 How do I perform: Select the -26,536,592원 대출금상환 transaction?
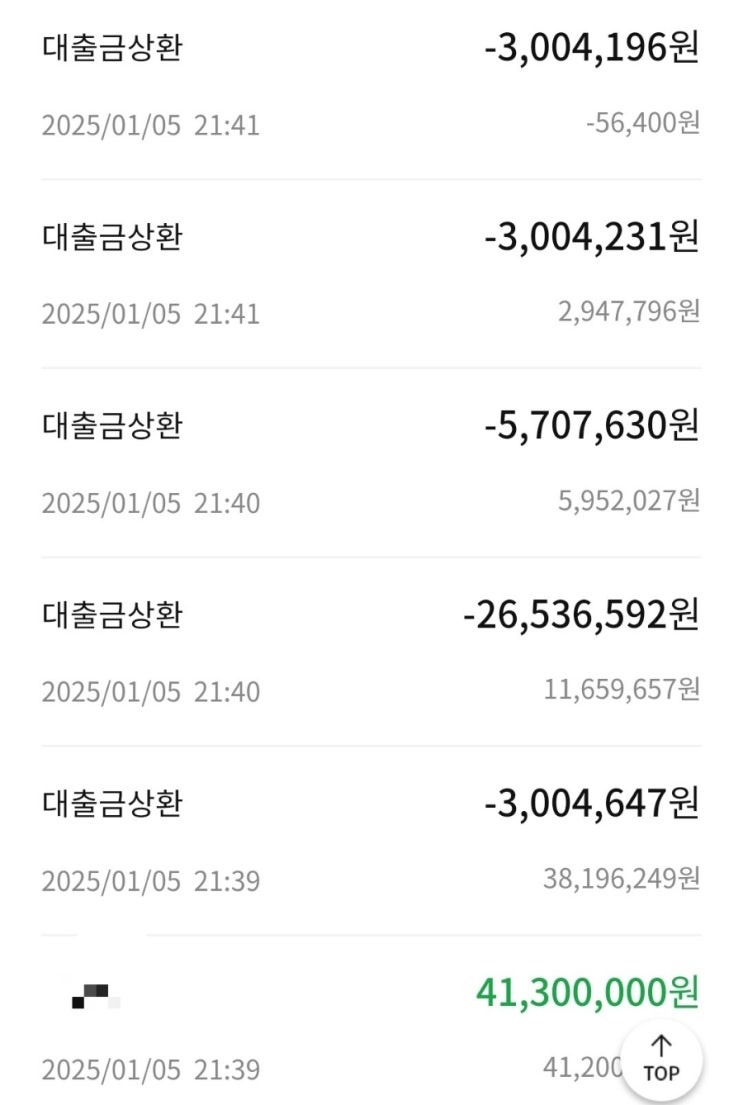(x=371, y=652)
